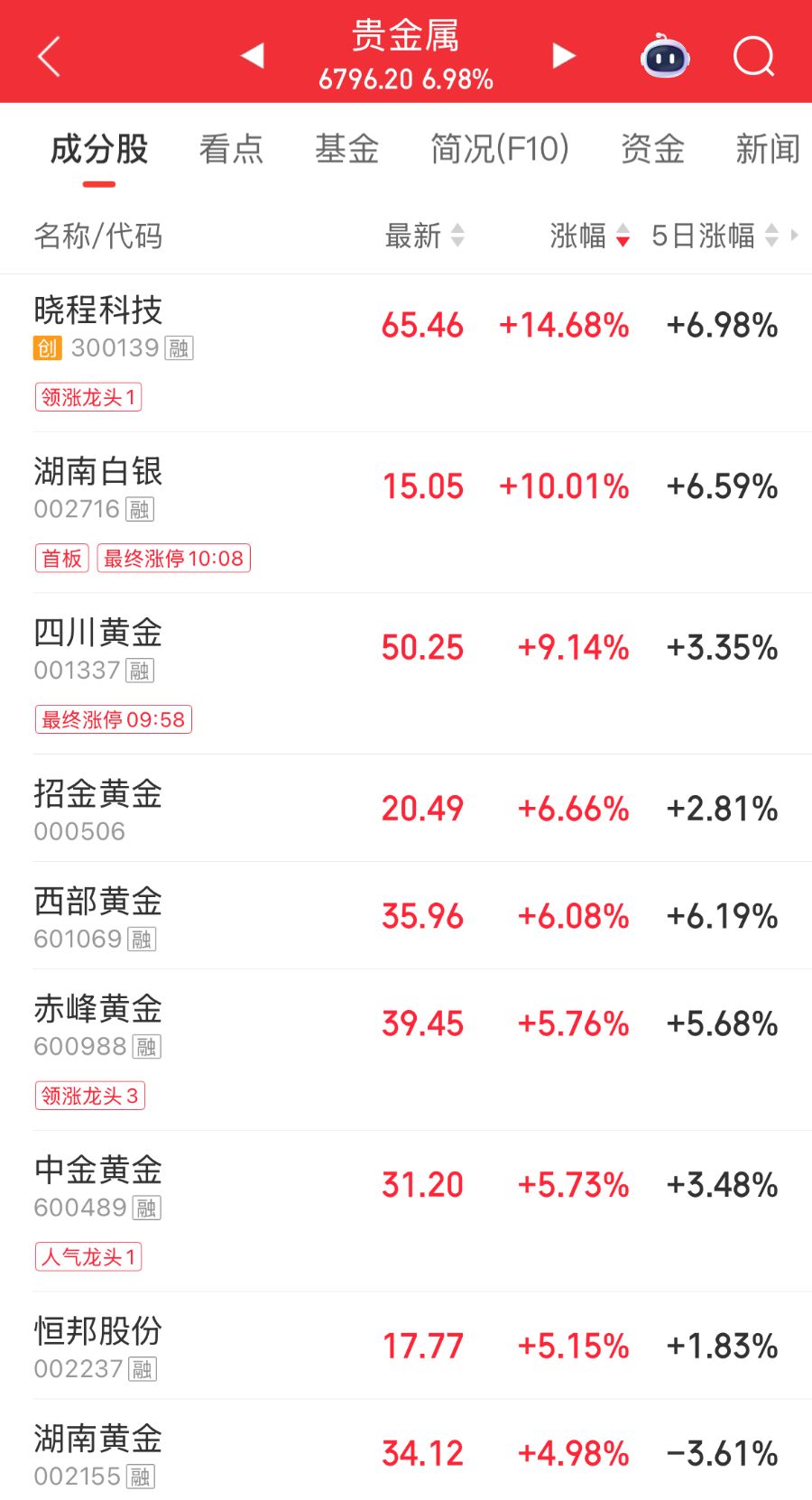
Task: Click the 5日涨幅 sort arrows
Action: [x=771, y=236]
